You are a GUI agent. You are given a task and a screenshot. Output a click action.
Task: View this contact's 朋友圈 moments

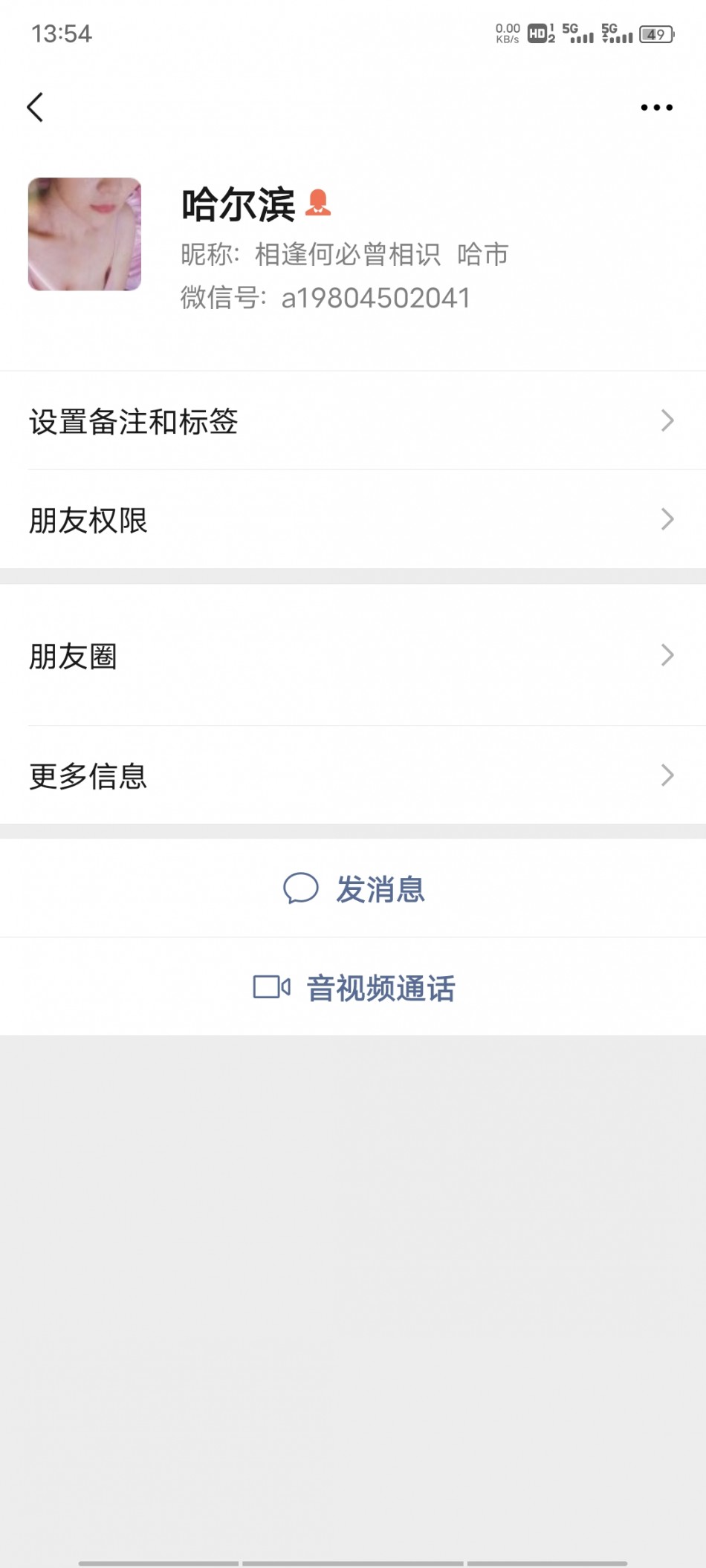pyautogui.click(x=353, y=655)
